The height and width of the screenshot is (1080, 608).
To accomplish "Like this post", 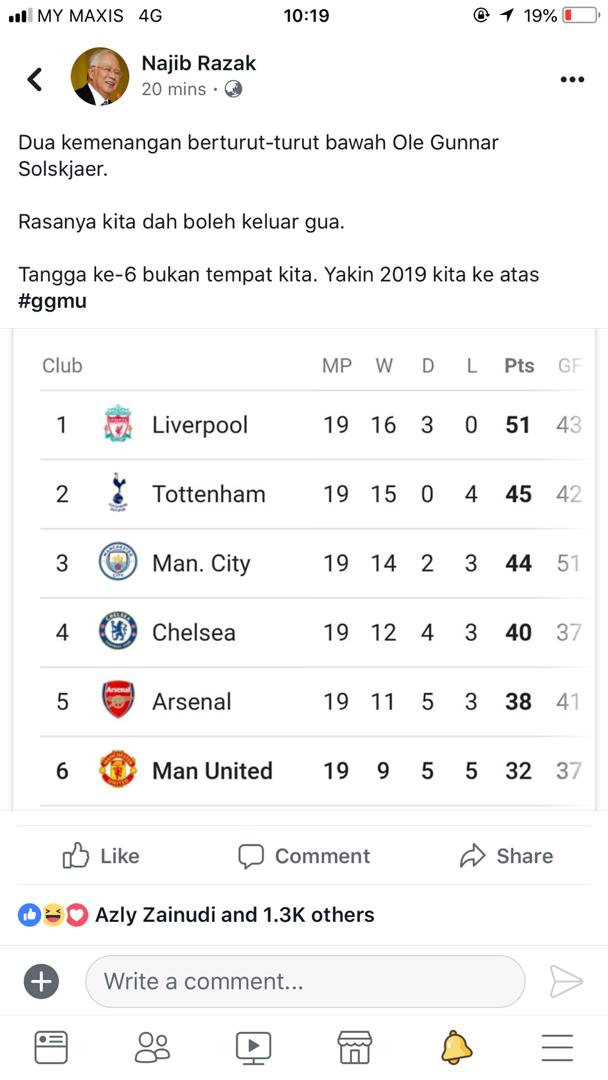I will (x=101, y=855).
